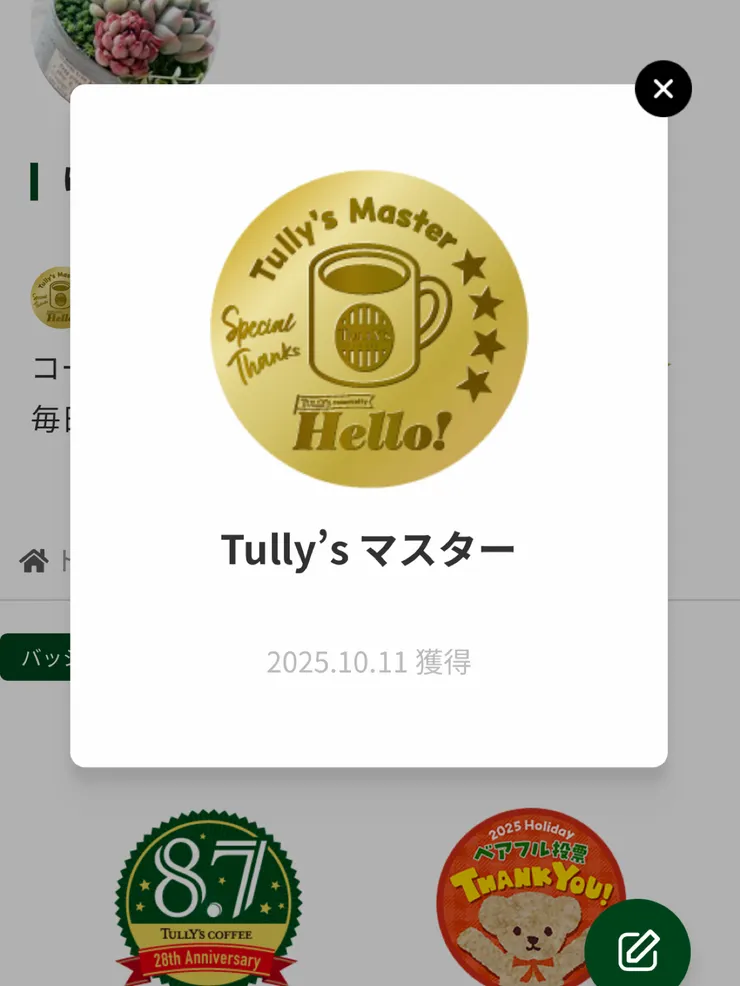Select the 2025.10.11 獲得 date text
Screen dimensions: 740x986
[370, 661]
